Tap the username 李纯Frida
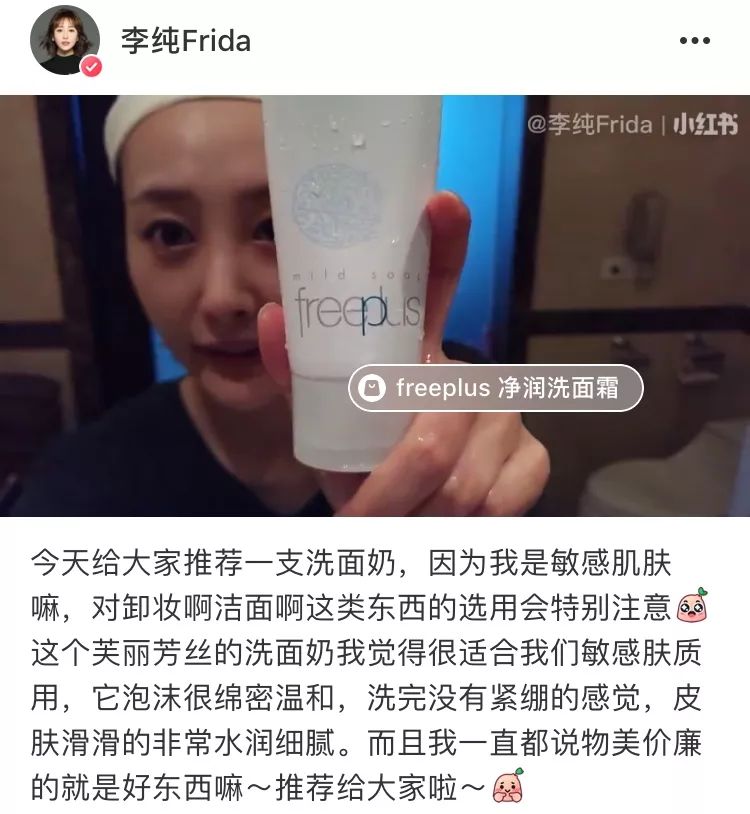 (185, 41)
